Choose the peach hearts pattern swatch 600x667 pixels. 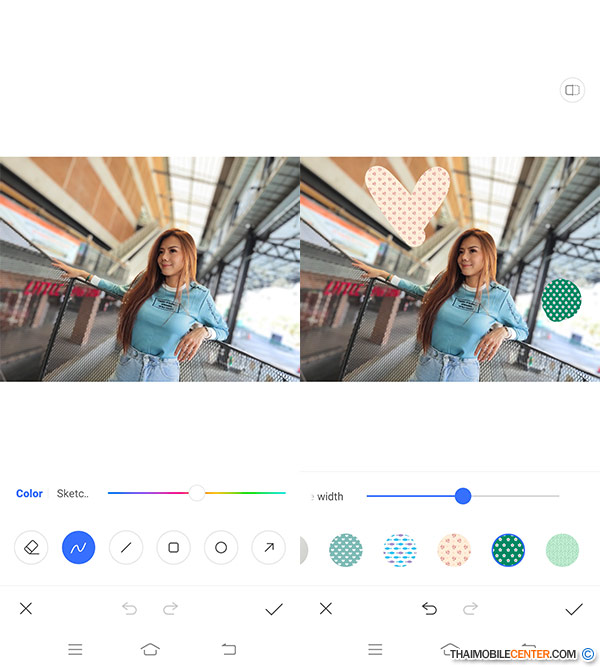pyautogui.click(x=454, y=550)
